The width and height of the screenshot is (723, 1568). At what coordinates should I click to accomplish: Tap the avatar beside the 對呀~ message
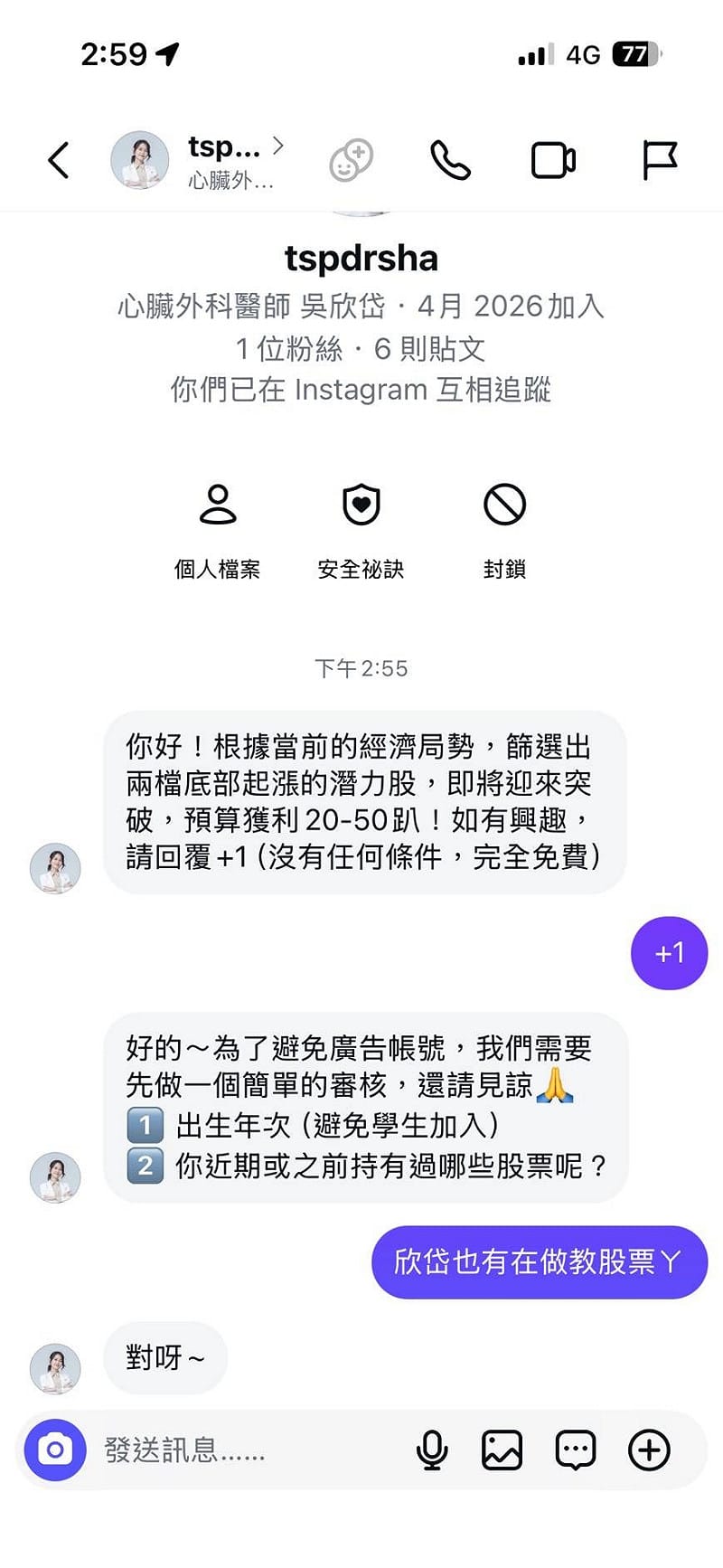point(56,1357)
